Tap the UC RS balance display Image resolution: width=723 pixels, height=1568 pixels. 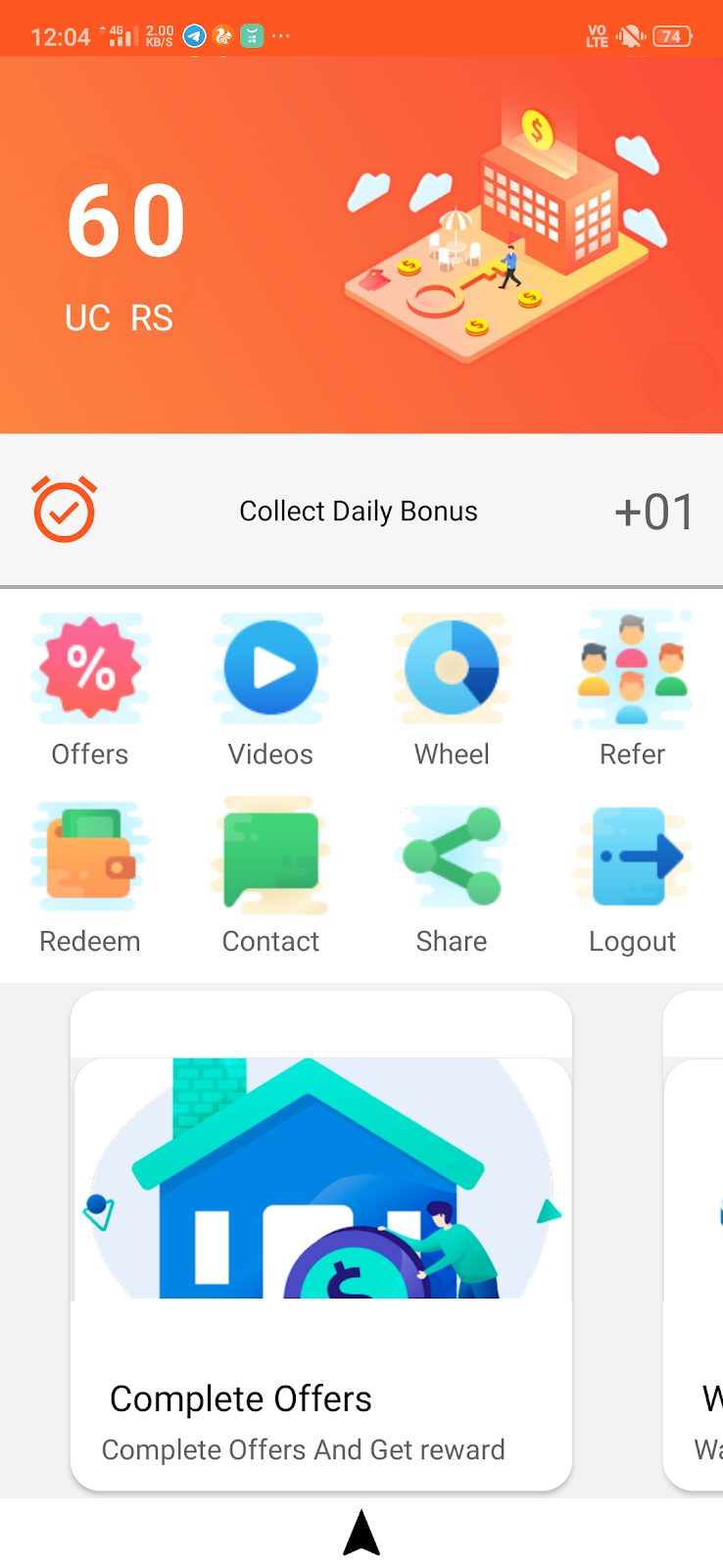119,317
